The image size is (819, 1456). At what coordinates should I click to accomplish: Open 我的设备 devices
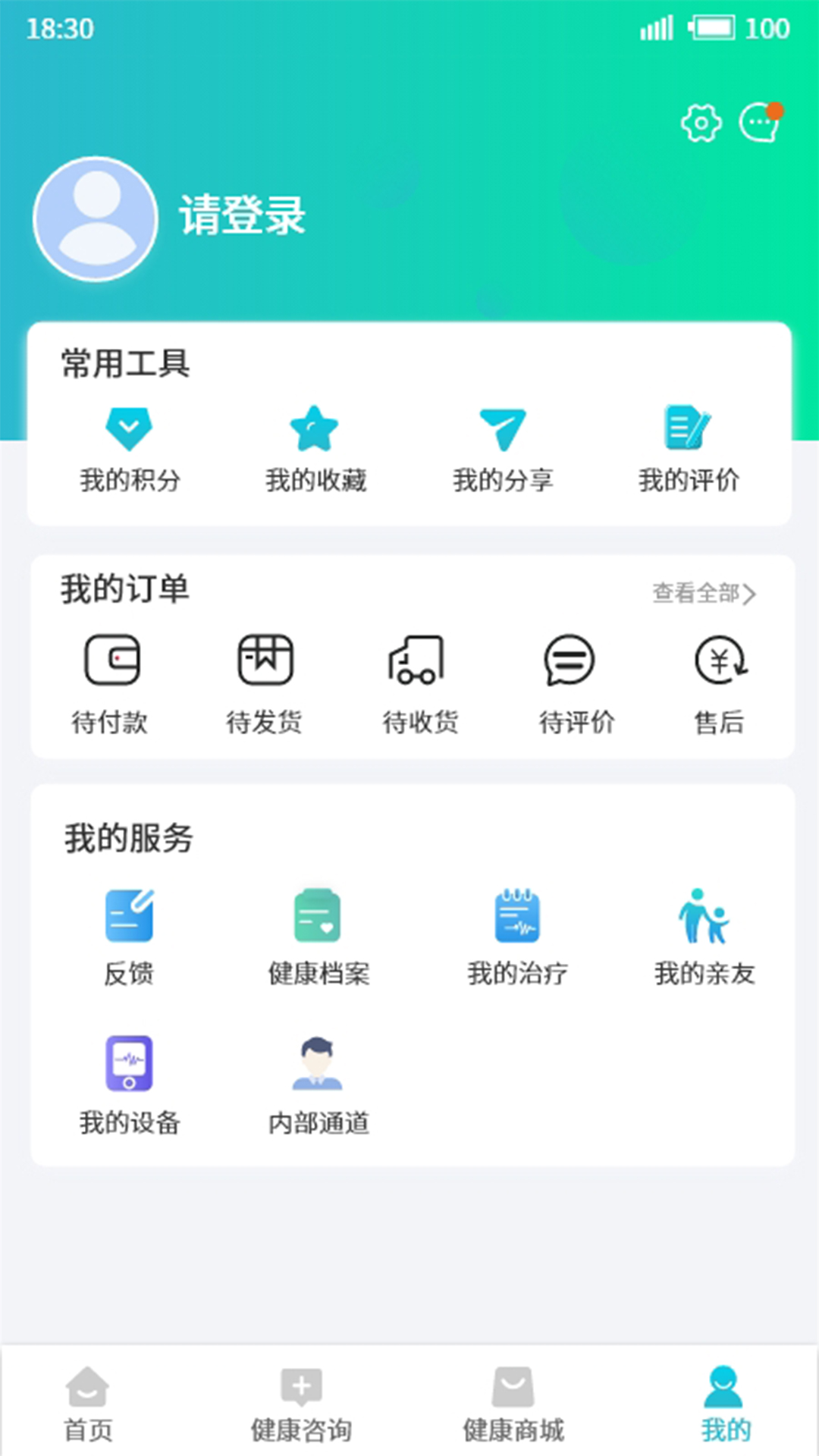130,1086
